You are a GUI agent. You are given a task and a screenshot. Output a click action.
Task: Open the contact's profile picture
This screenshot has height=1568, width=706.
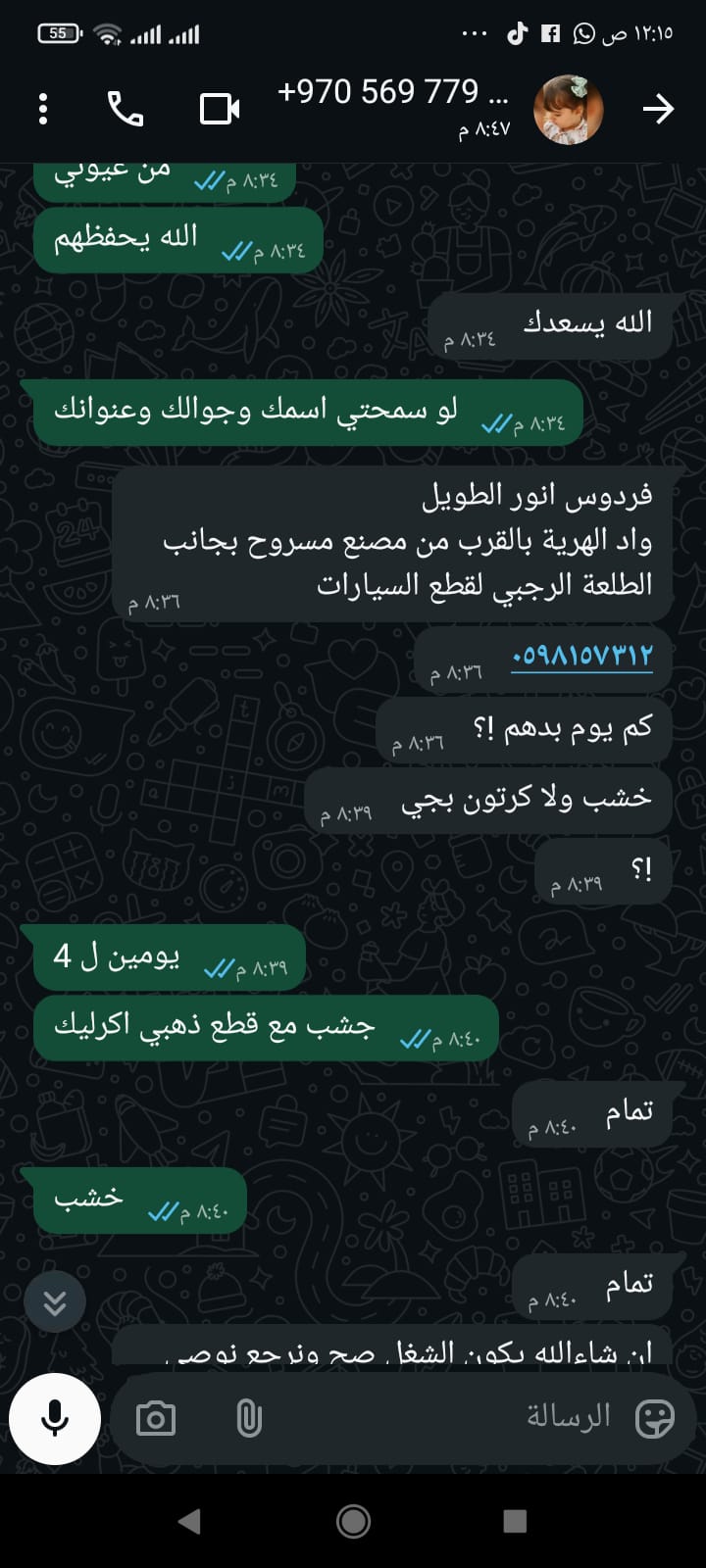[568, 109]
